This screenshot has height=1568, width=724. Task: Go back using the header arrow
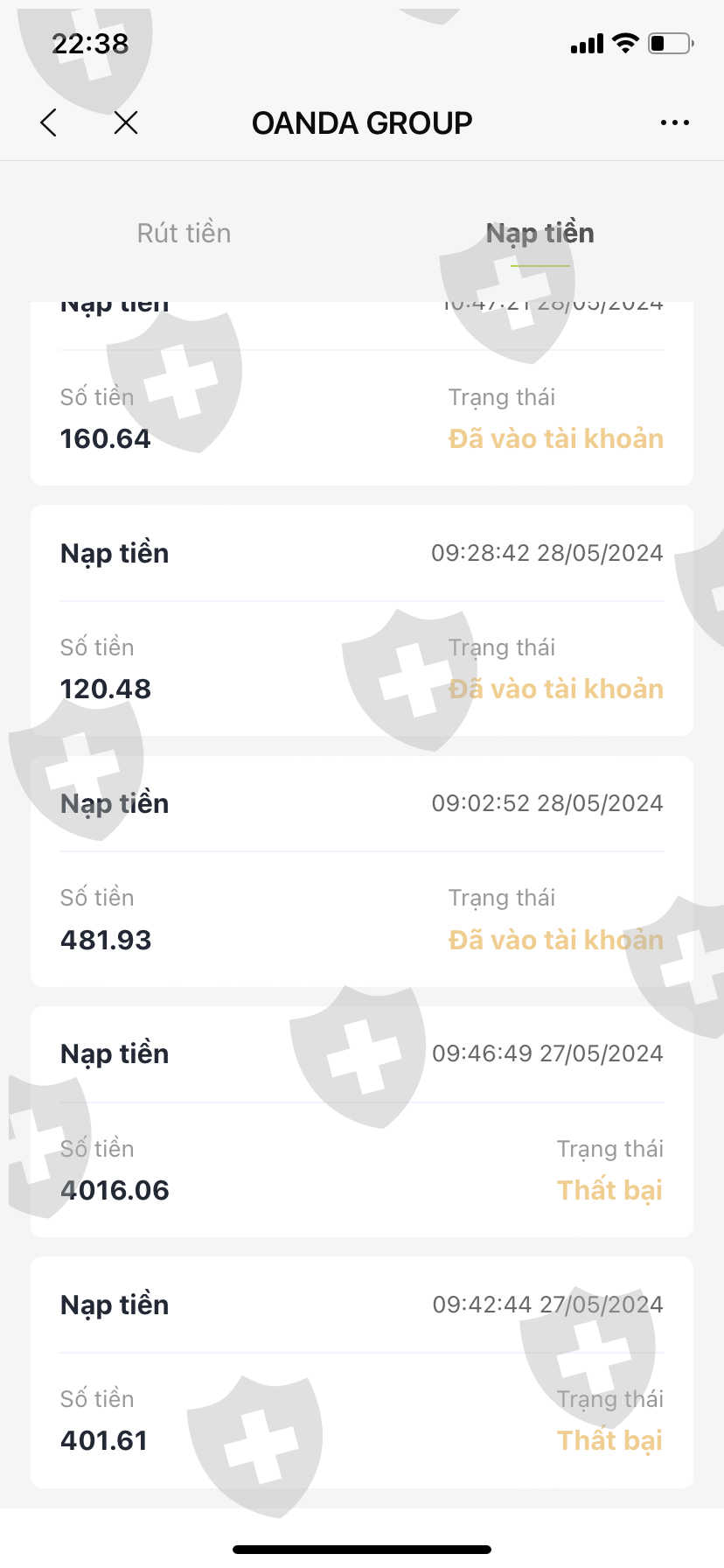(49, 122)
